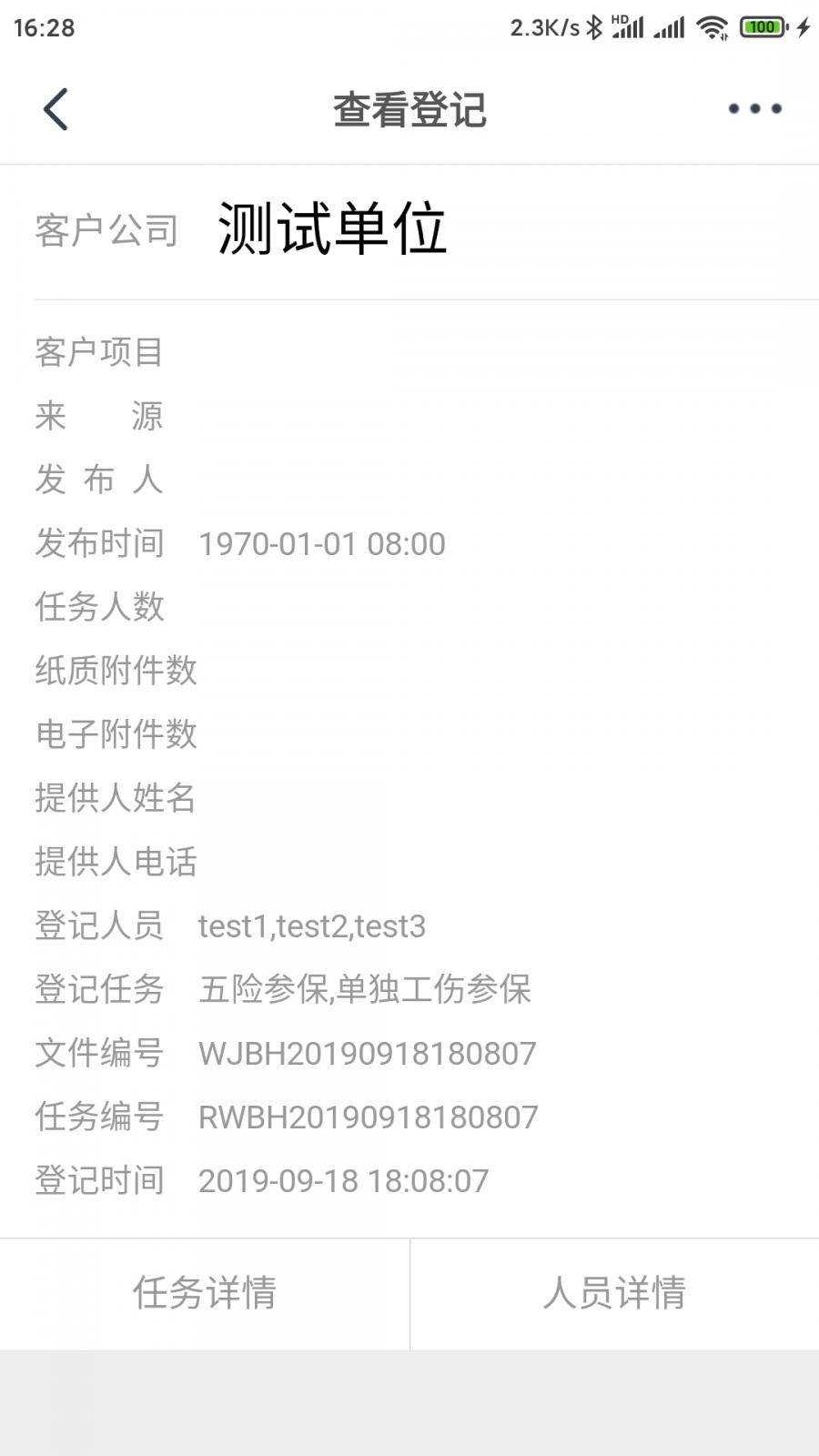
Task: Tap task number RWBH20190918180807
Action: click(369, 1117)
